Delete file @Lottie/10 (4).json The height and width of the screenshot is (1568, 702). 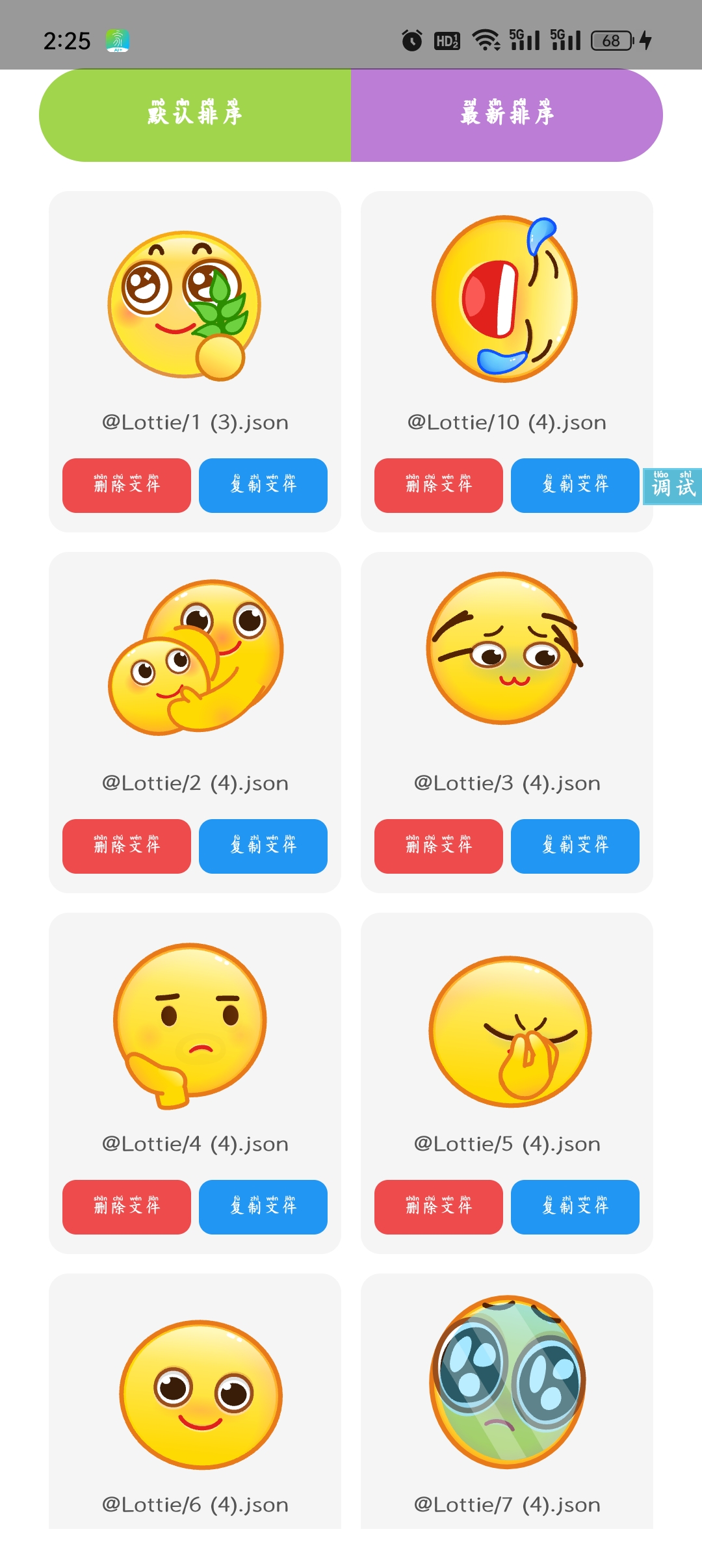coord(439,486)
